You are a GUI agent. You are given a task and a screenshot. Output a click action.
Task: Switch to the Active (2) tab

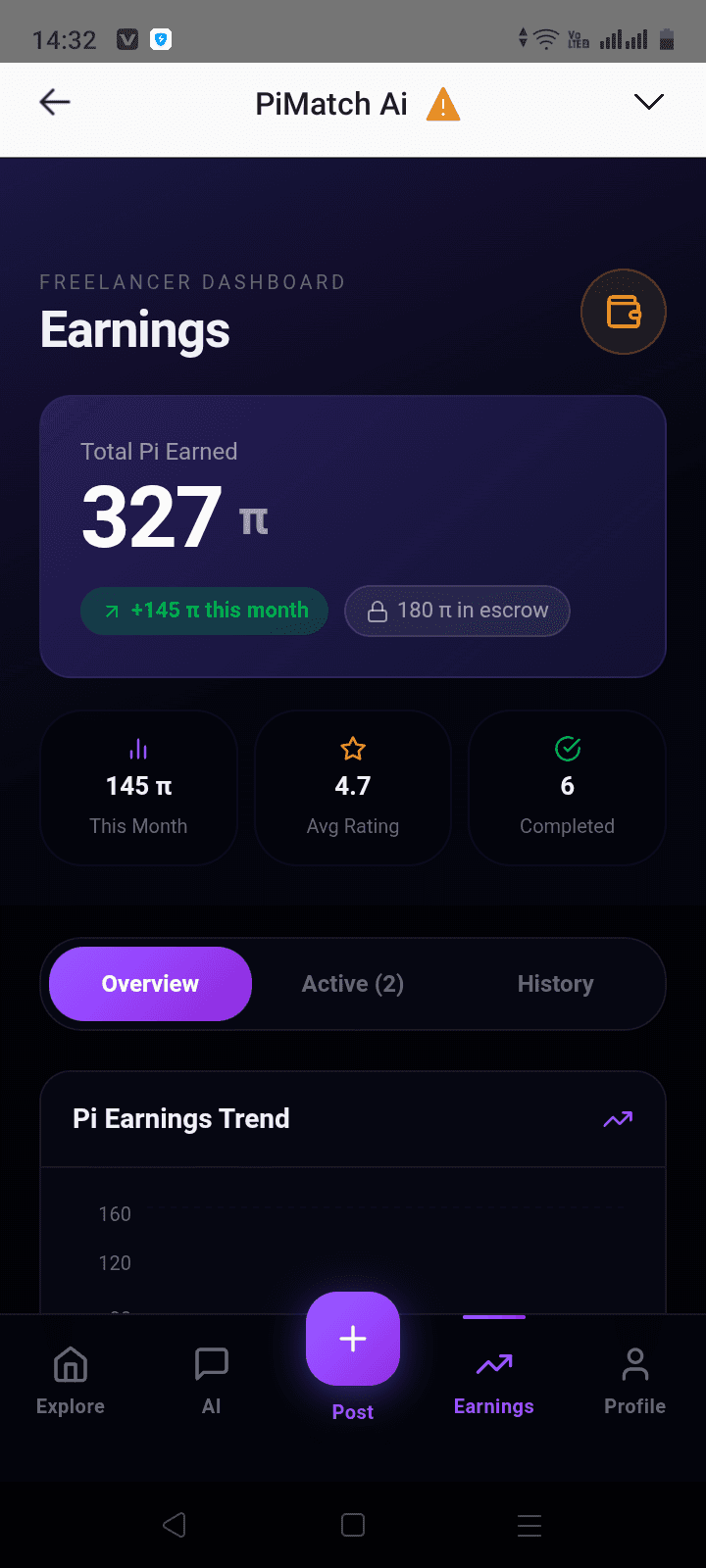tap(353, 984)
